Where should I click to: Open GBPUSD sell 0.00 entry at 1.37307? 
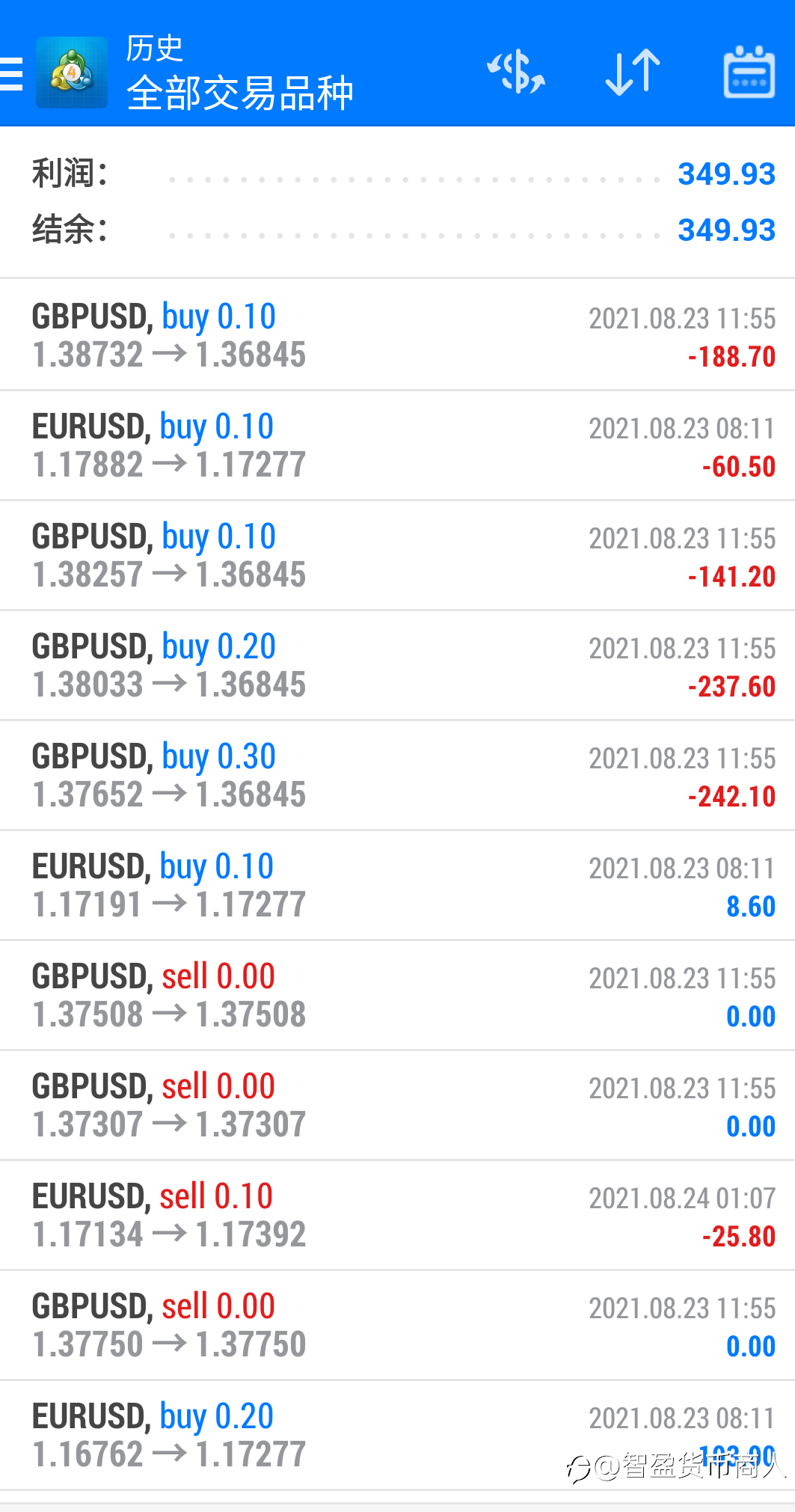point(397,1105)
